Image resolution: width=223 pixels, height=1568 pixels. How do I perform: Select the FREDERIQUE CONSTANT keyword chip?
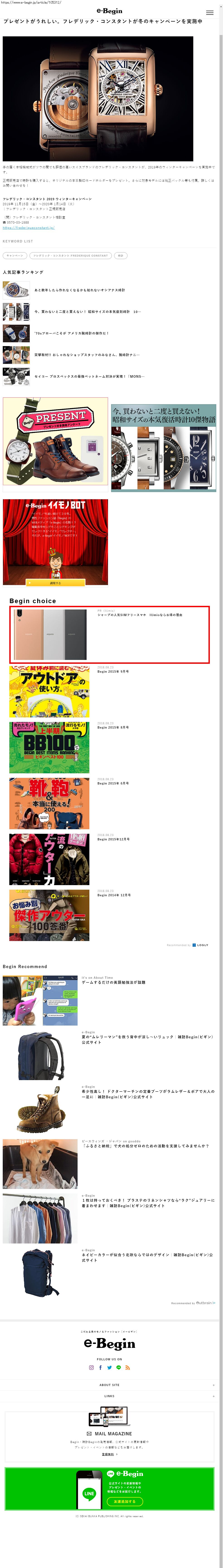[71, 256]
